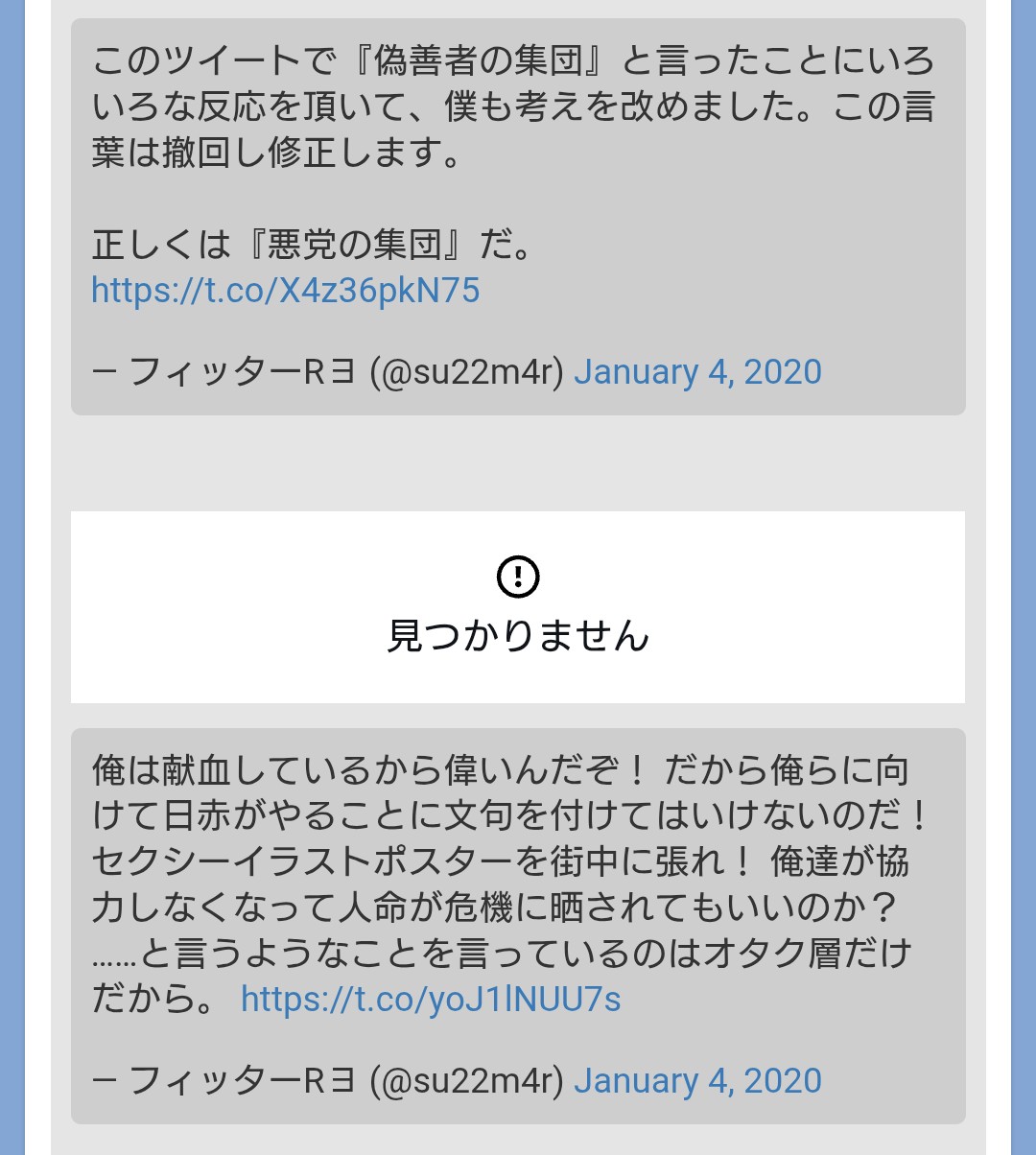The height and width of the screenshot is (1155, 1036).
Task: Open January 4, 2020 link under the 悪党の集団 tweet
Action: tap(697, 372)
